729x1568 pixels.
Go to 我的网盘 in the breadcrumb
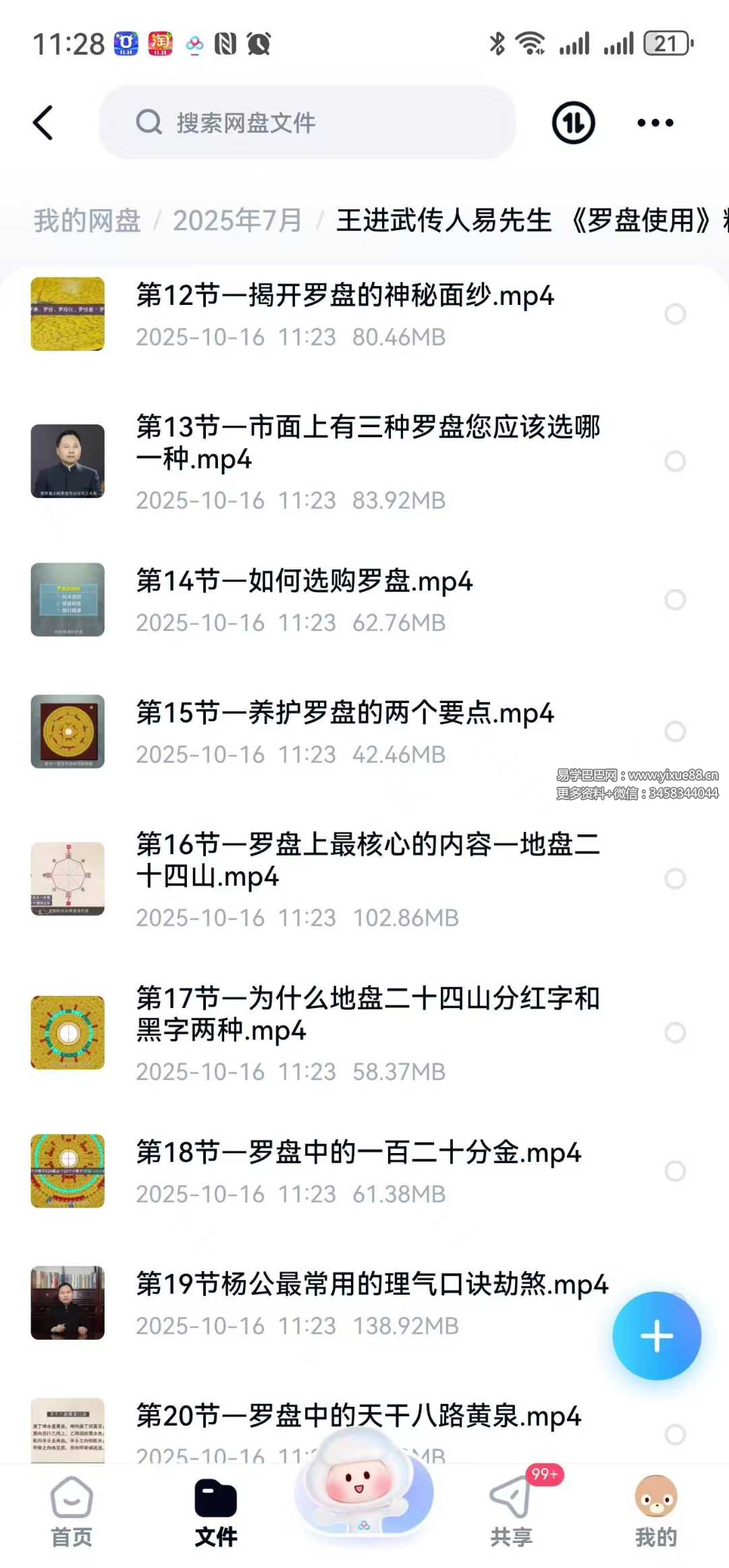click(87, 221)
